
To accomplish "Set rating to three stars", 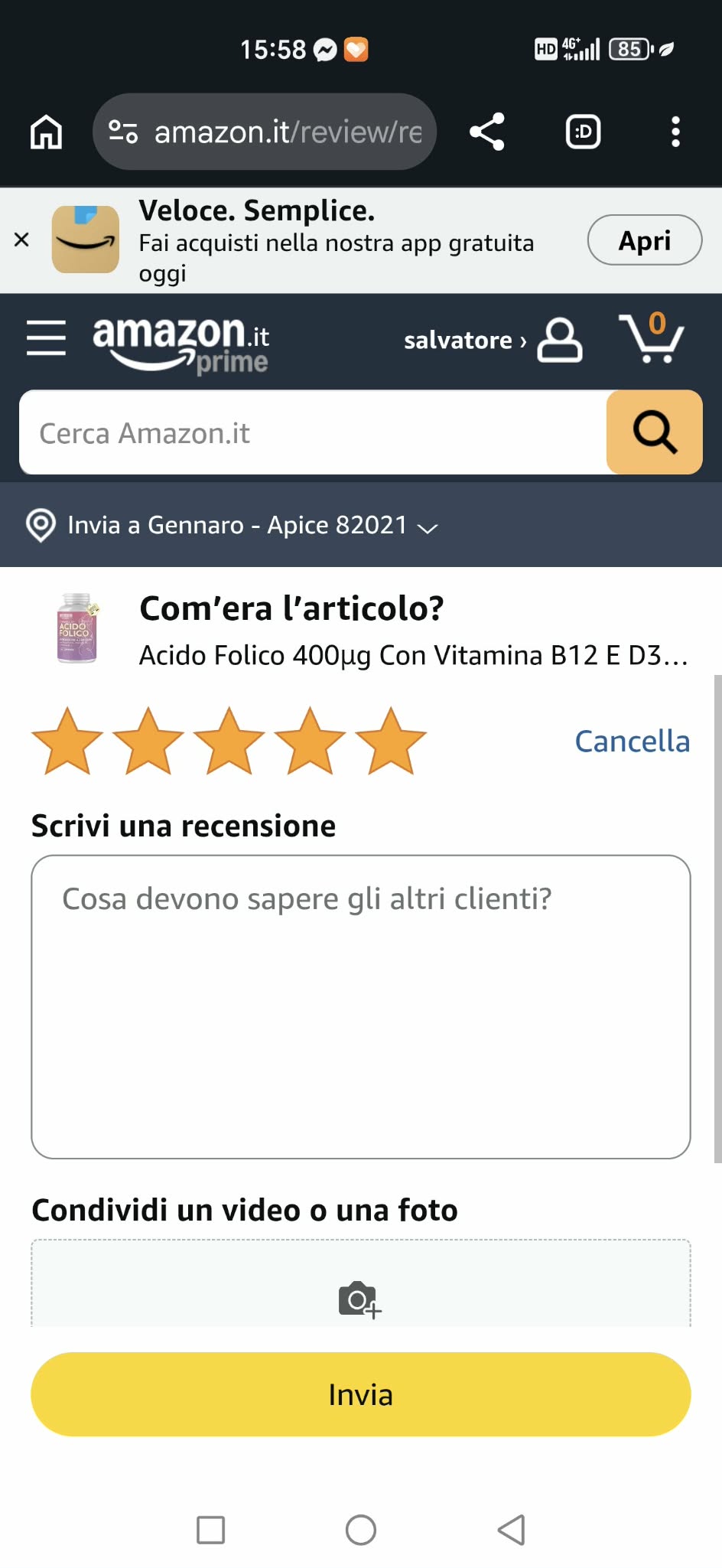I will click(x=229, y=741).
